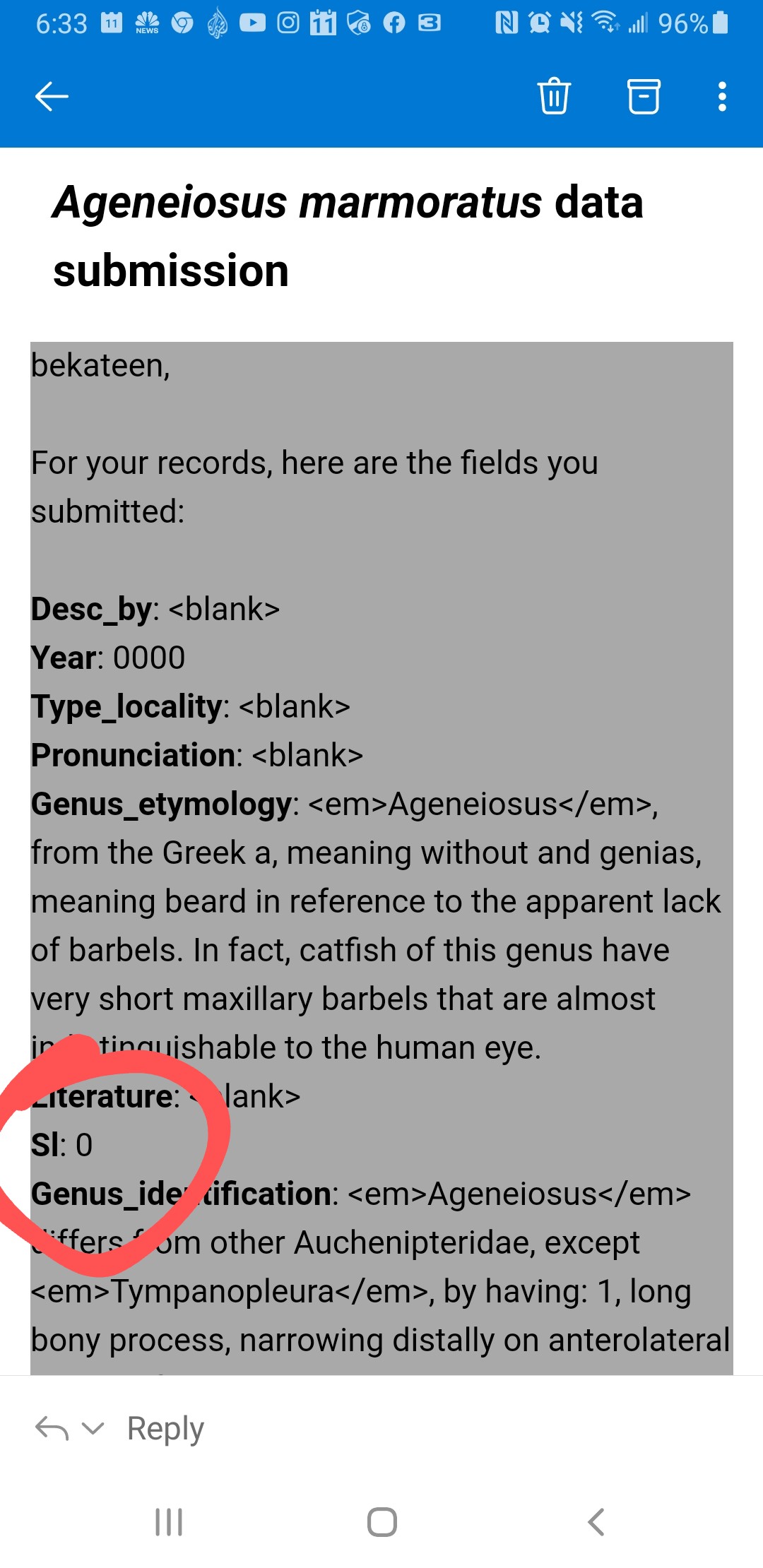
Task: Open the recent apps view
Action: click(x=169, y=1521)
